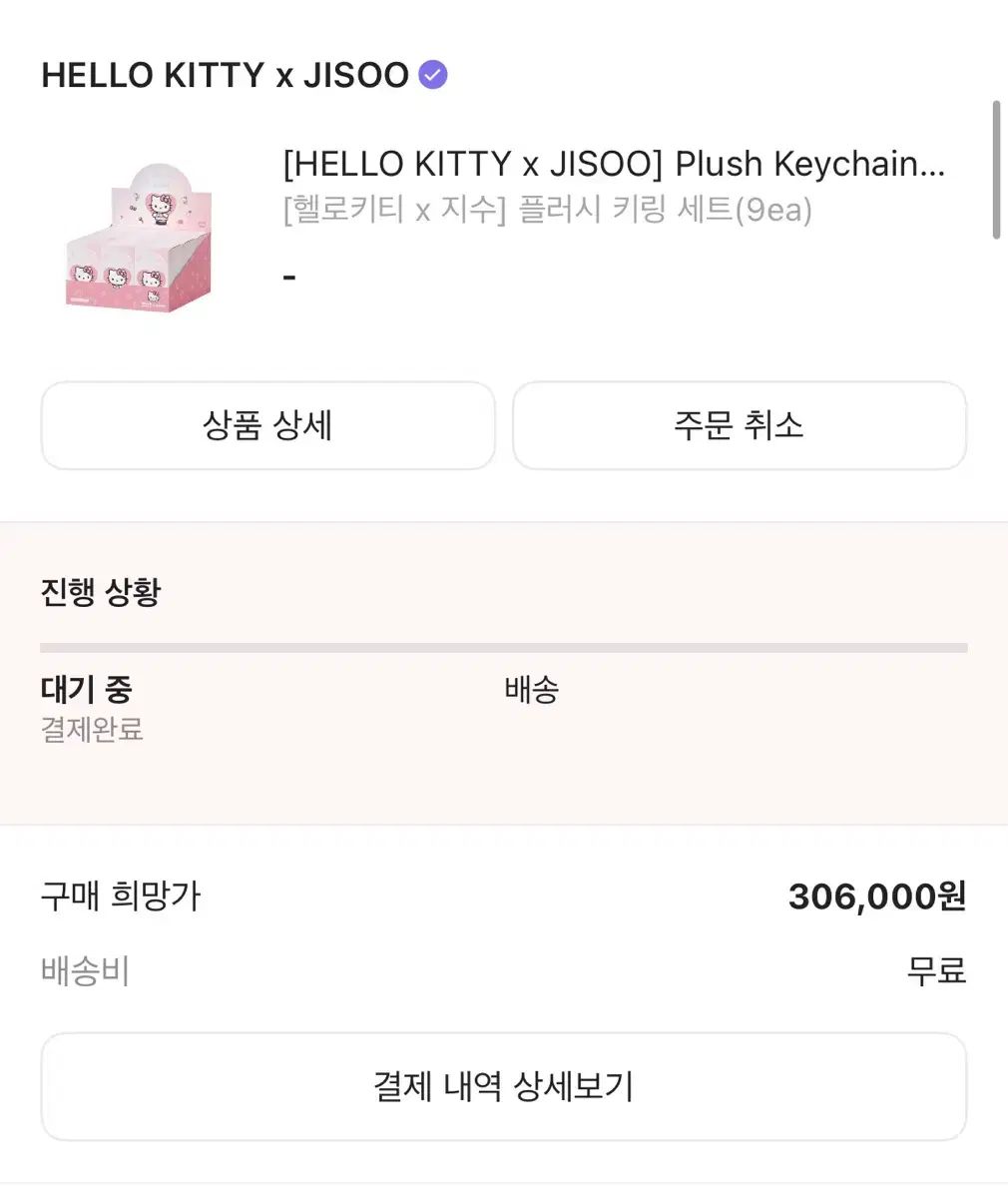Viewport: 1008px width, 1198px height.
Task: Click the order progress bar
Action: tap(503, 645)
